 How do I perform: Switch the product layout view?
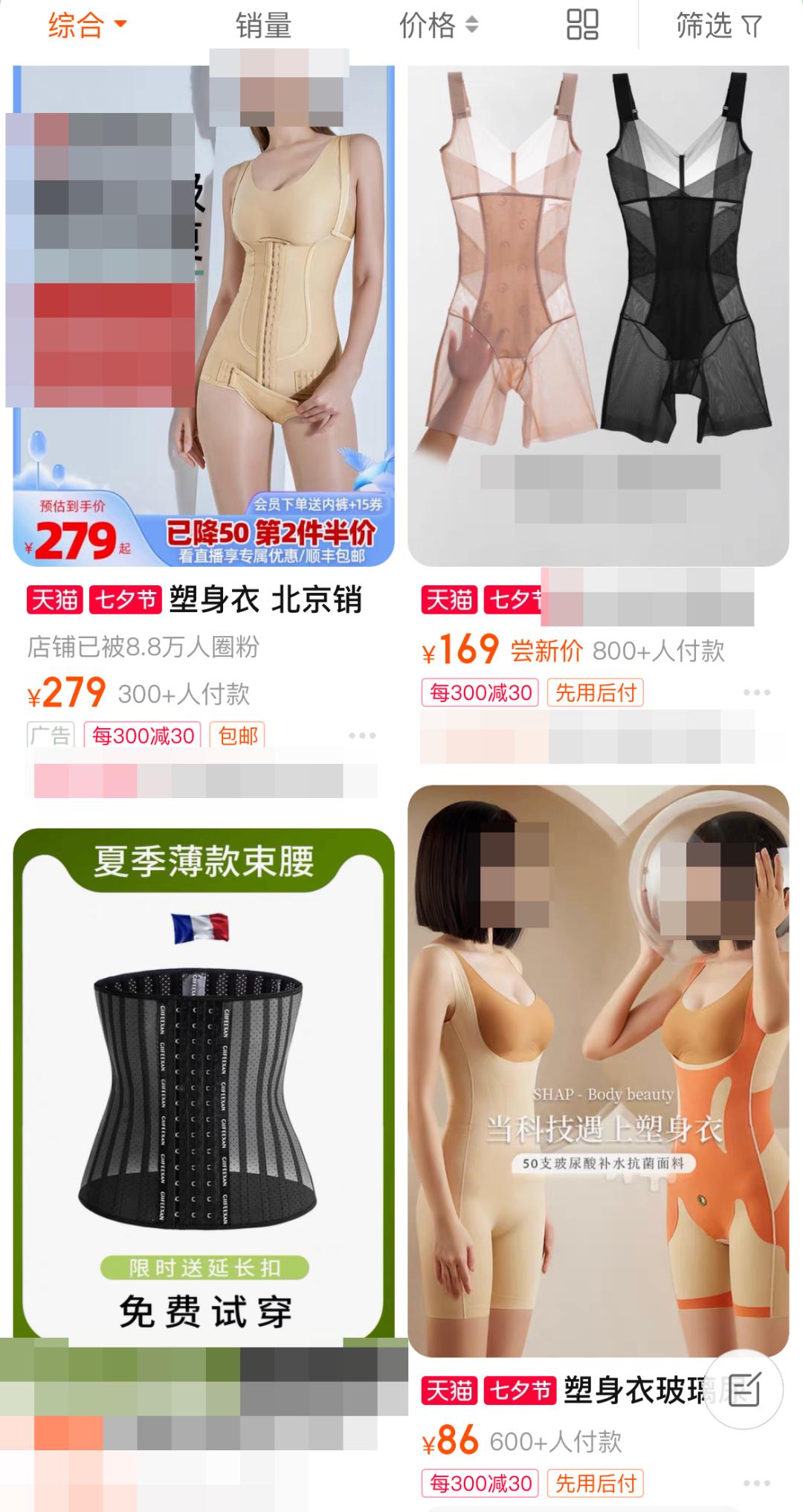point(582,25)
